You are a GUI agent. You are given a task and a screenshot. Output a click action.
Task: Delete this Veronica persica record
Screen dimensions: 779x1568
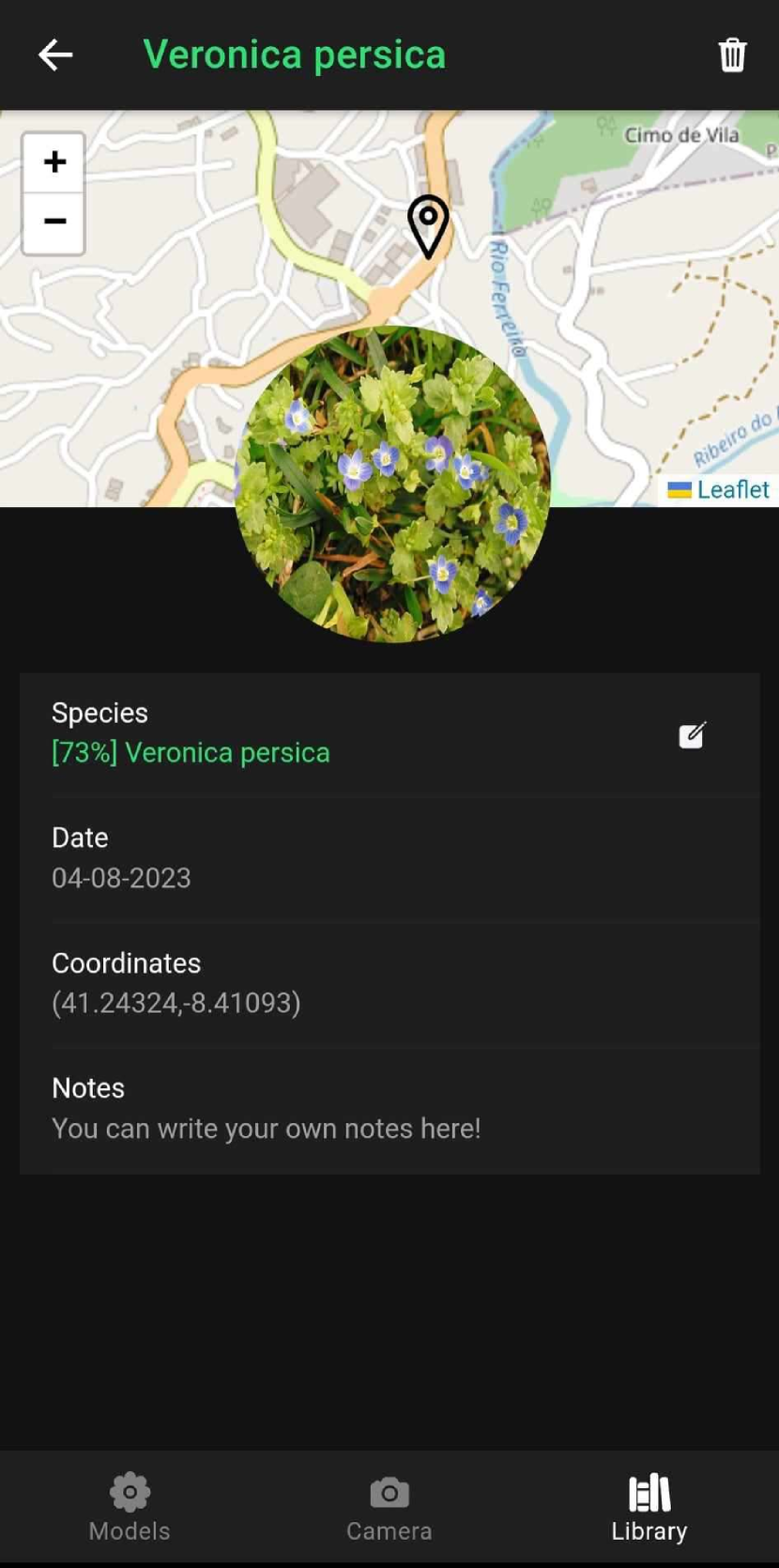(x=732, y=55)
